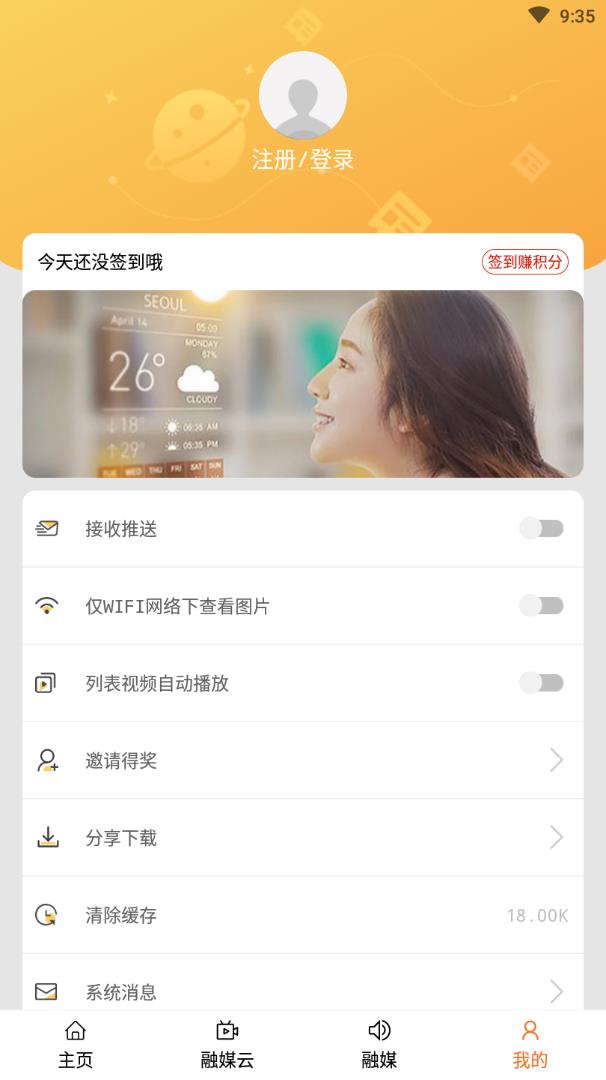606x1080 pixels.
Task: Toggle 仅WIFI网络下查看图片 switch
Action: pos(541,605)
